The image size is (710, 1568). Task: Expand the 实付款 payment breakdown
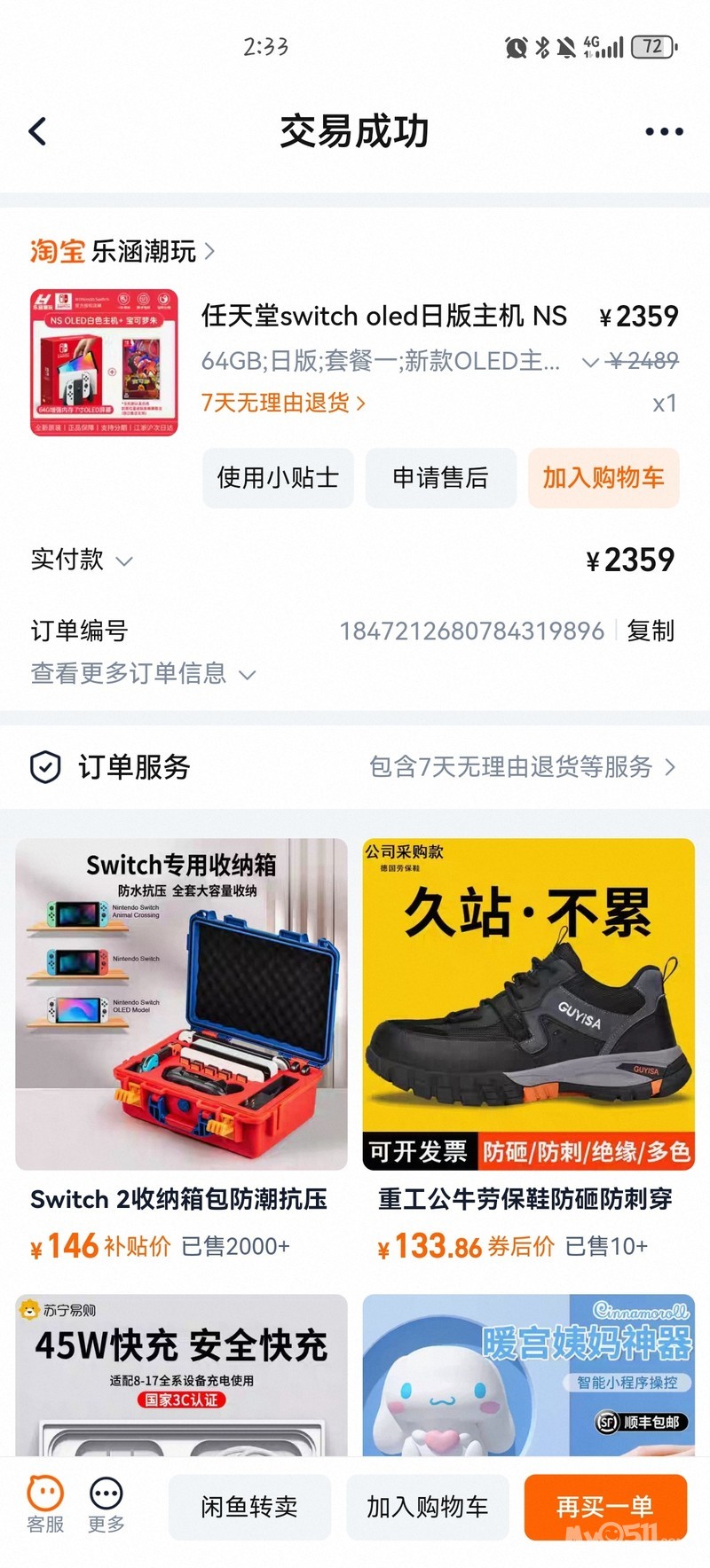click(83, 560)
